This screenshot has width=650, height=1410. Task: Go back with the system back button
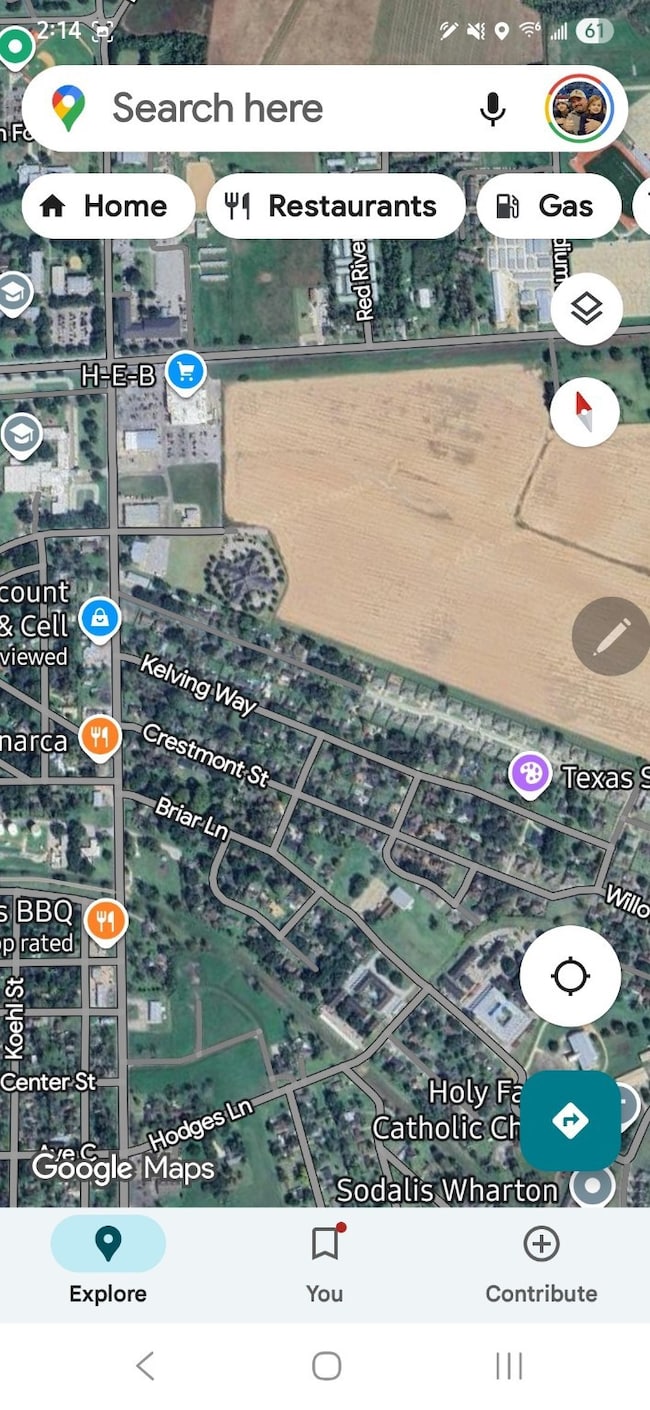point(145,1365)
